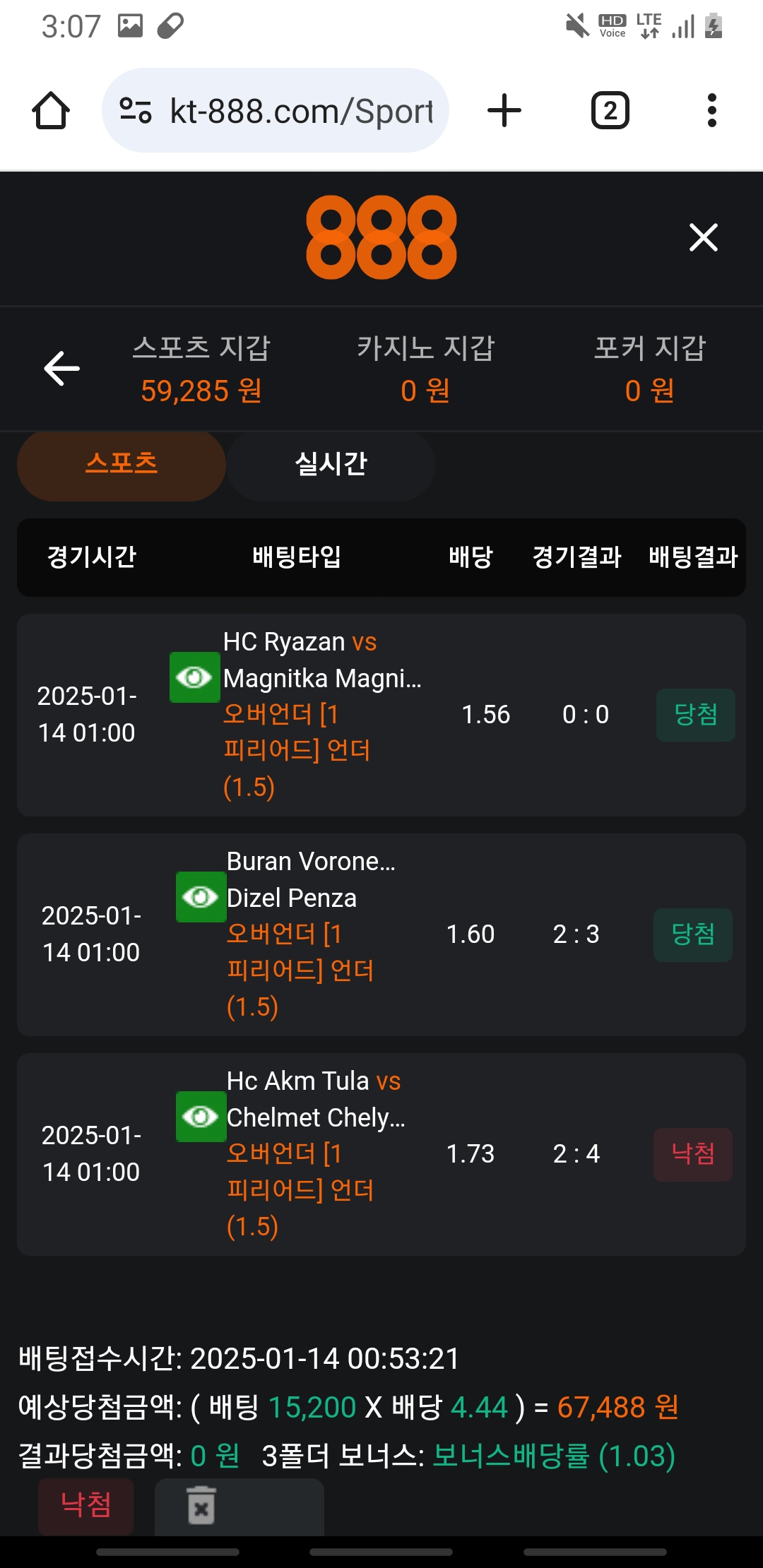Switch to the 실시간 tab
Viewport: 763px width, 1568px height.
(x=331, y=465)
